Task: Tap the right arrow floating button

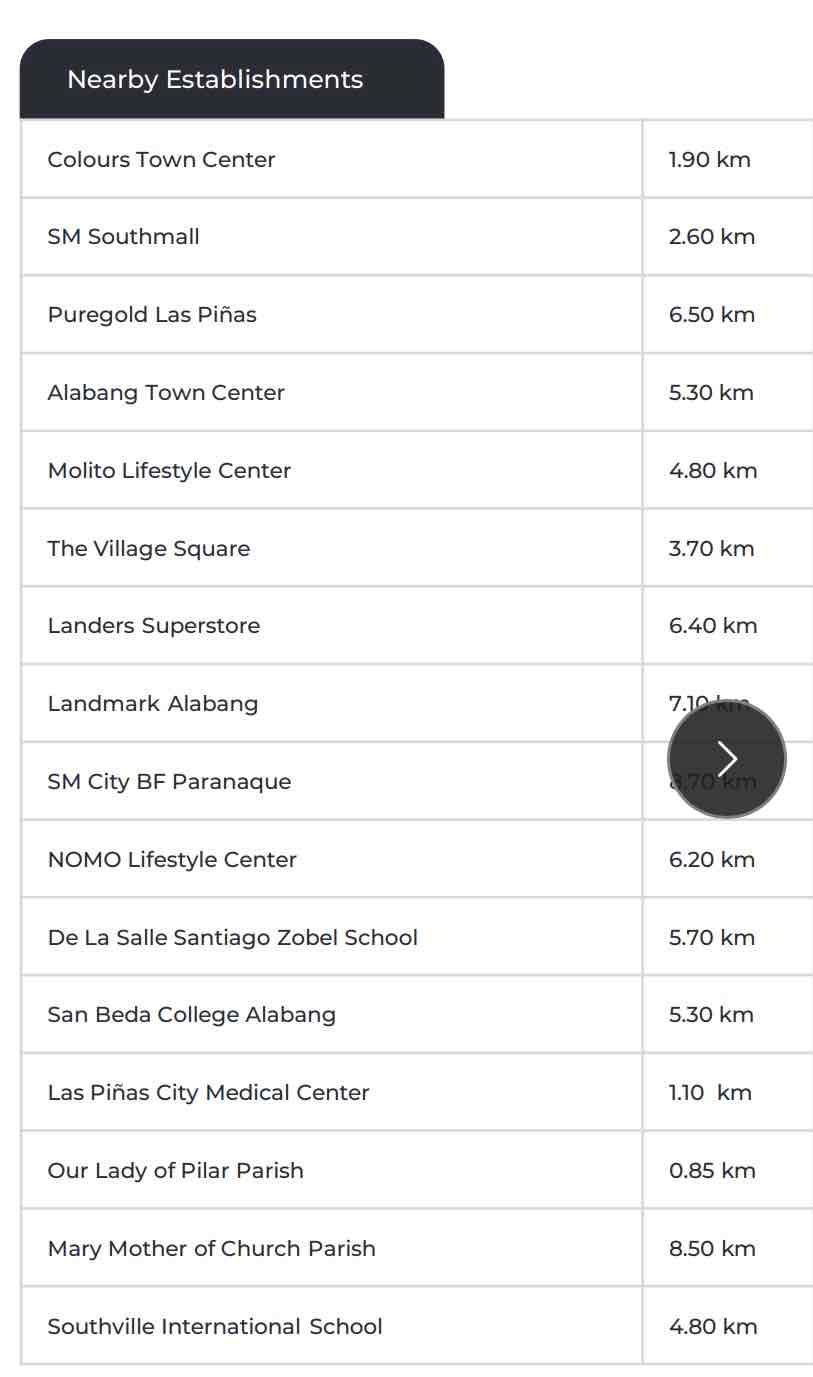Action: click(727, 760)
